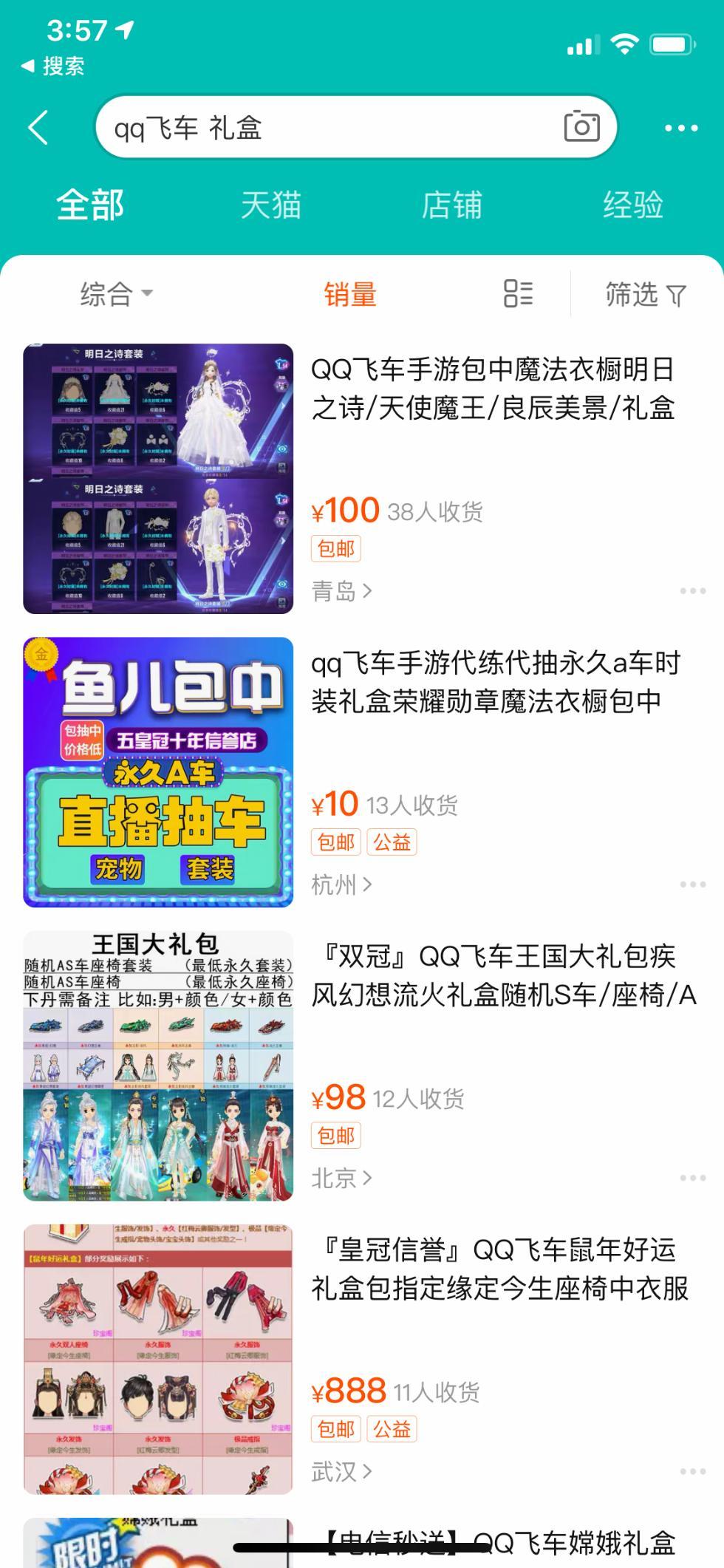Viewport: 724px width, 1568px height.
Task: Switch to grid view layout
Action: pos(517,294)
